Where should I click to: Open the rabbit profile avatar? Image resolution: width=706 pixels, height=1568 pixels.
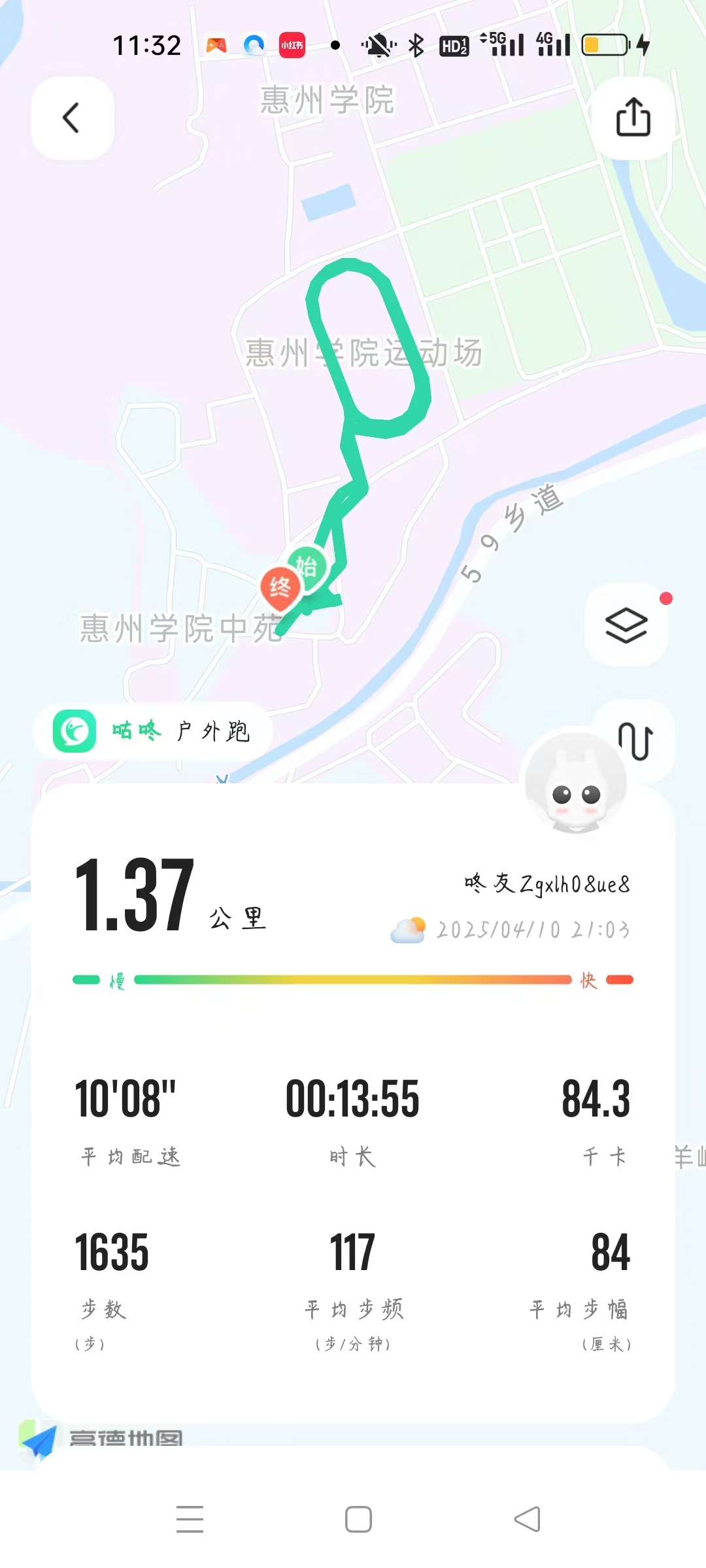pyautogui.click(x=575, y=784)
